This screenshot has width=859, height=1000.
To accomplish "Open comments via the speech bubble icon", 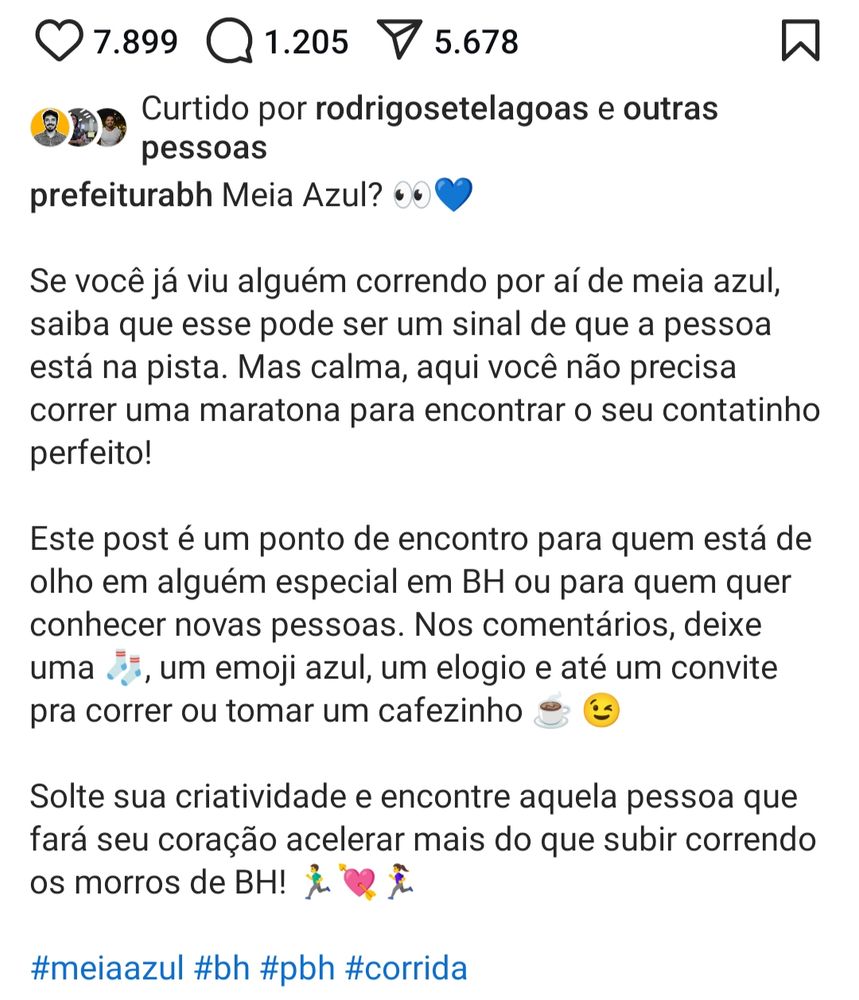I will point(232,40).
